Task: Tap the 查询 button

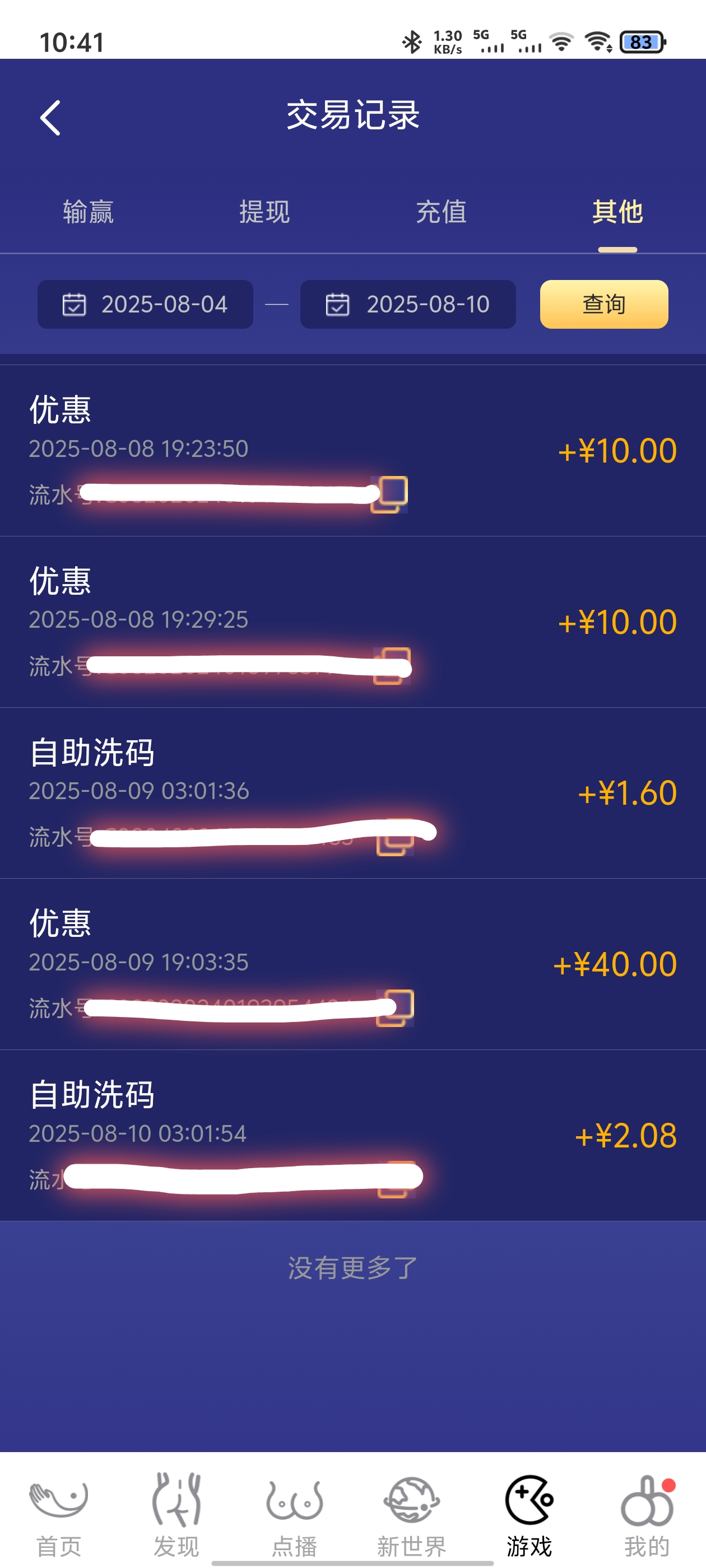Action: click(603, 304)
